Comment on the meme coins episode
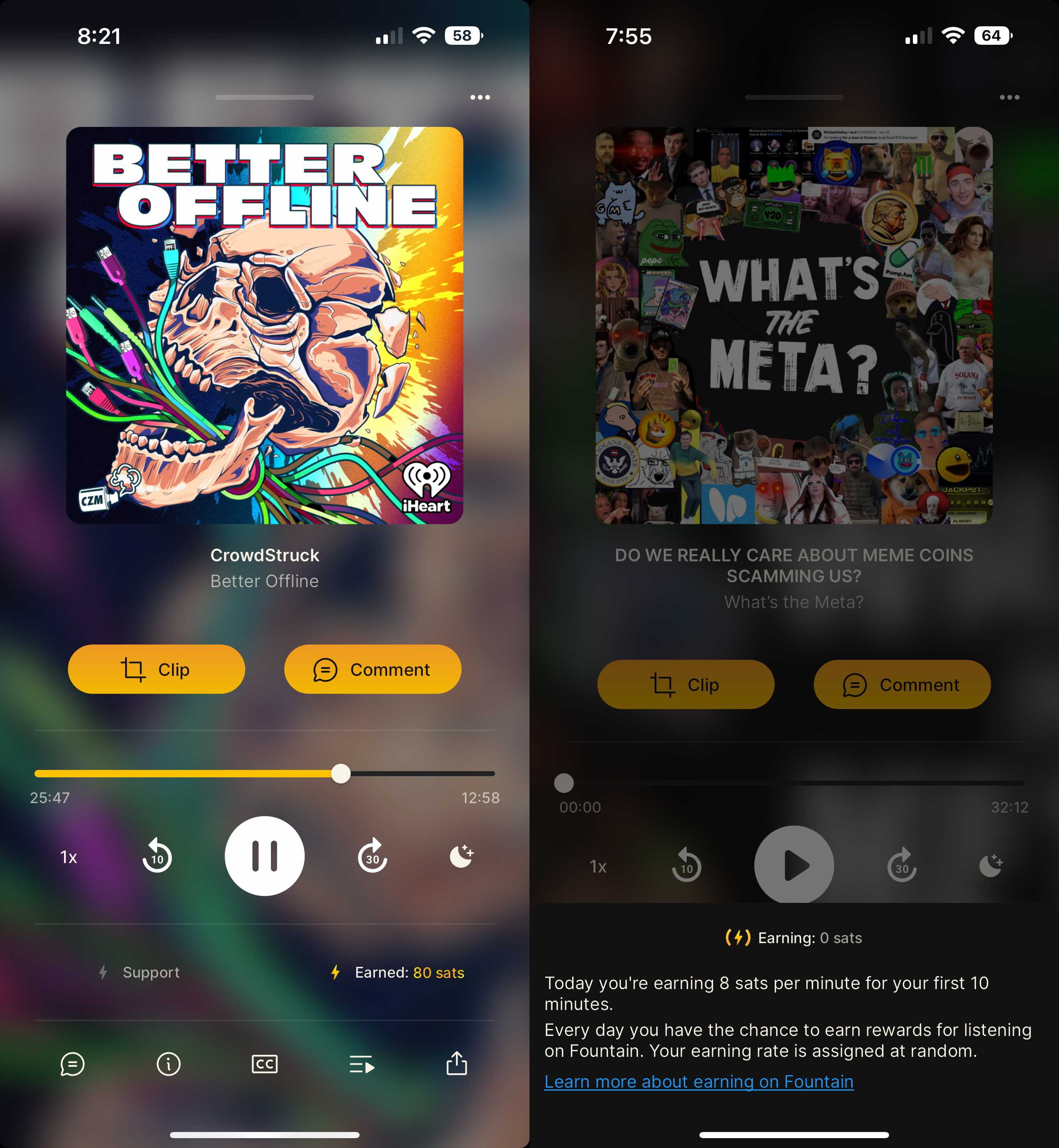The width and height of the screenshot is (1059, 1148). point(902,684)
